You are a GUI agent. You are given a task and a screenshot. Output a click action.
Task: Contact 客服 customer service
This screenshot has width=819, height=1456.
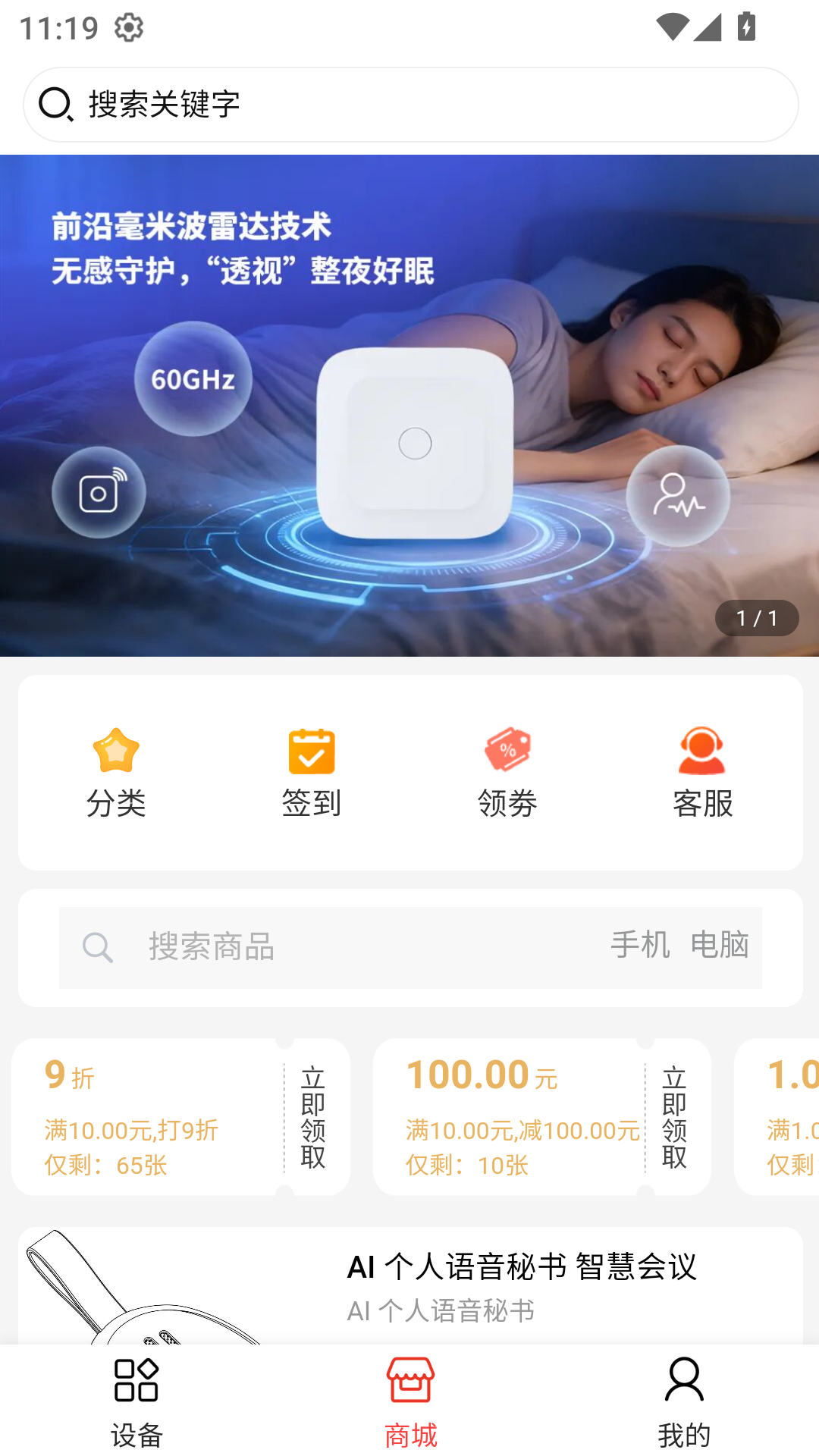pos(702,773)
